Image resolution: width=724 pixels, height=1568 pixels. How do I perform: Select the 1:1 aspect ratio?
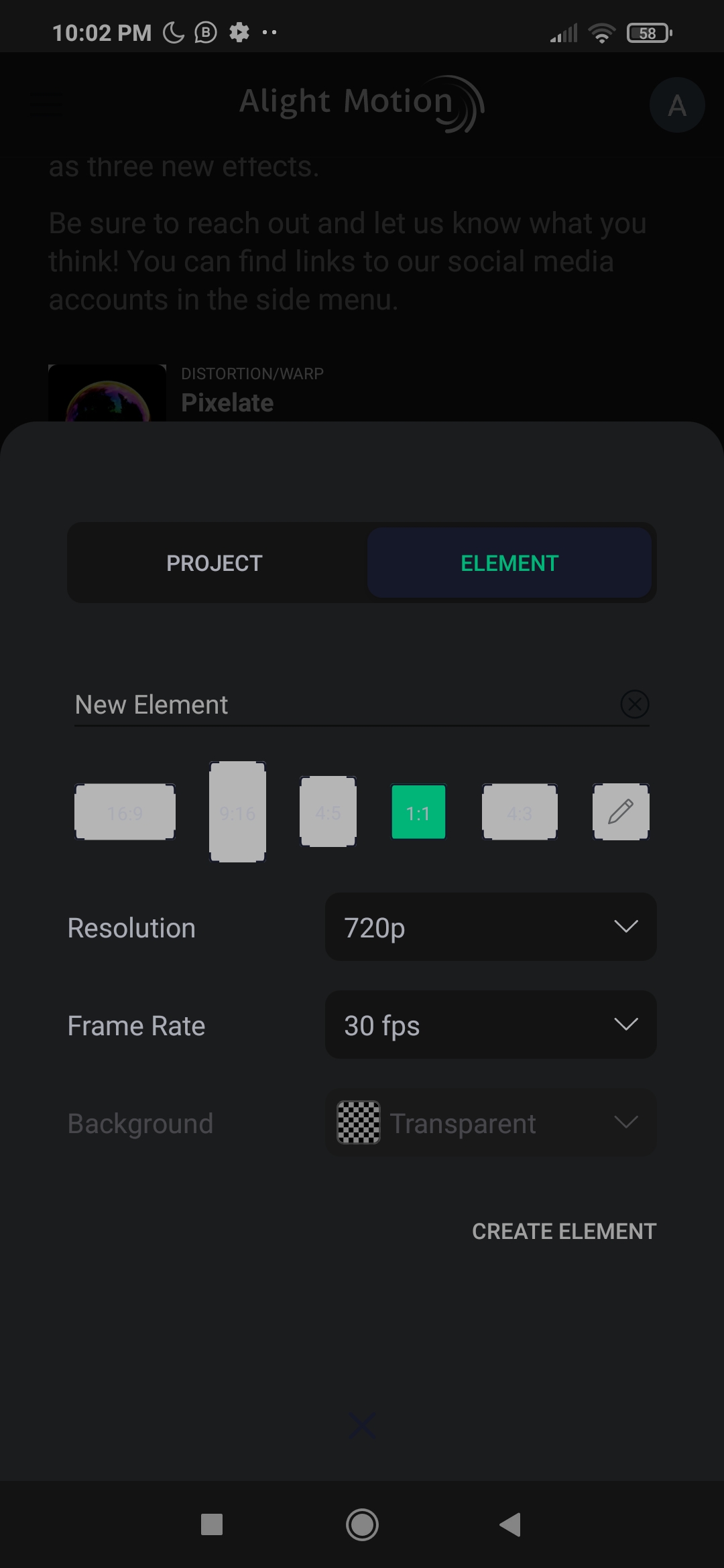click(418, 812)
